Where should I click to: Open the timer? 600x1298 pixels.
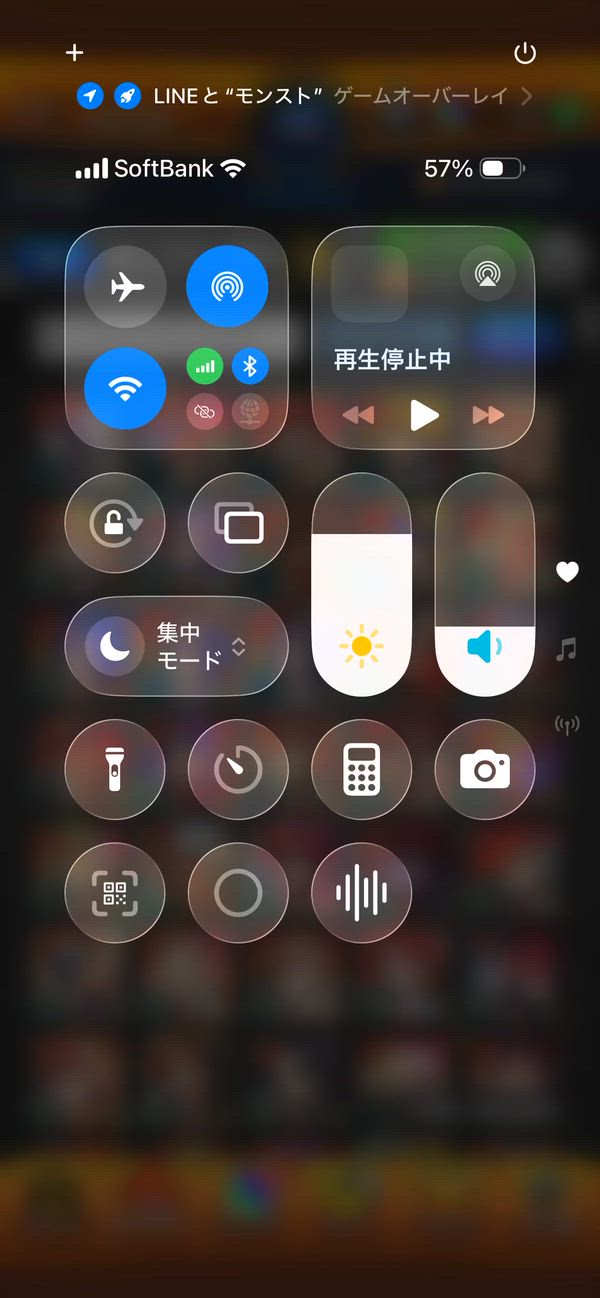coord(238,769)
